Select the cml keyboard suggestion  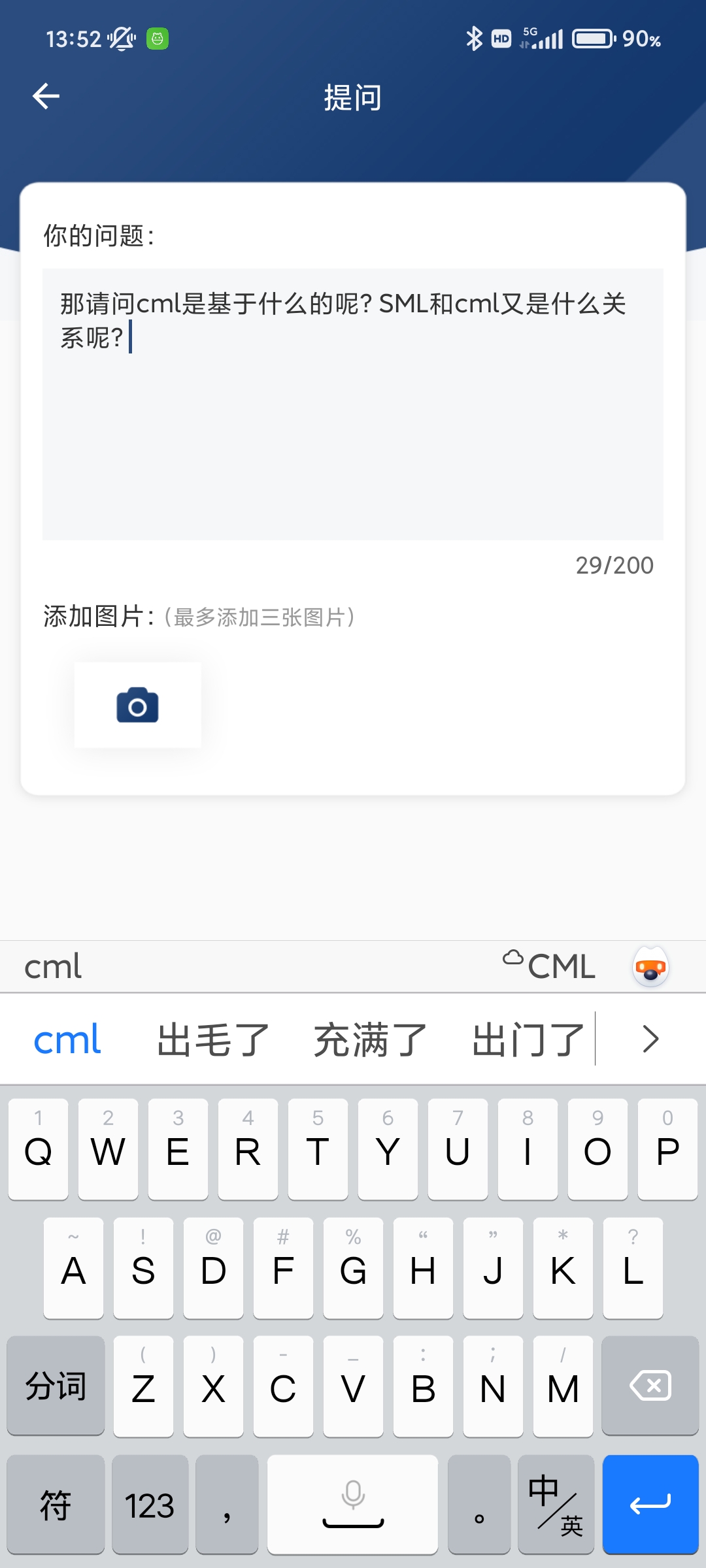[x=67, y=1039]
